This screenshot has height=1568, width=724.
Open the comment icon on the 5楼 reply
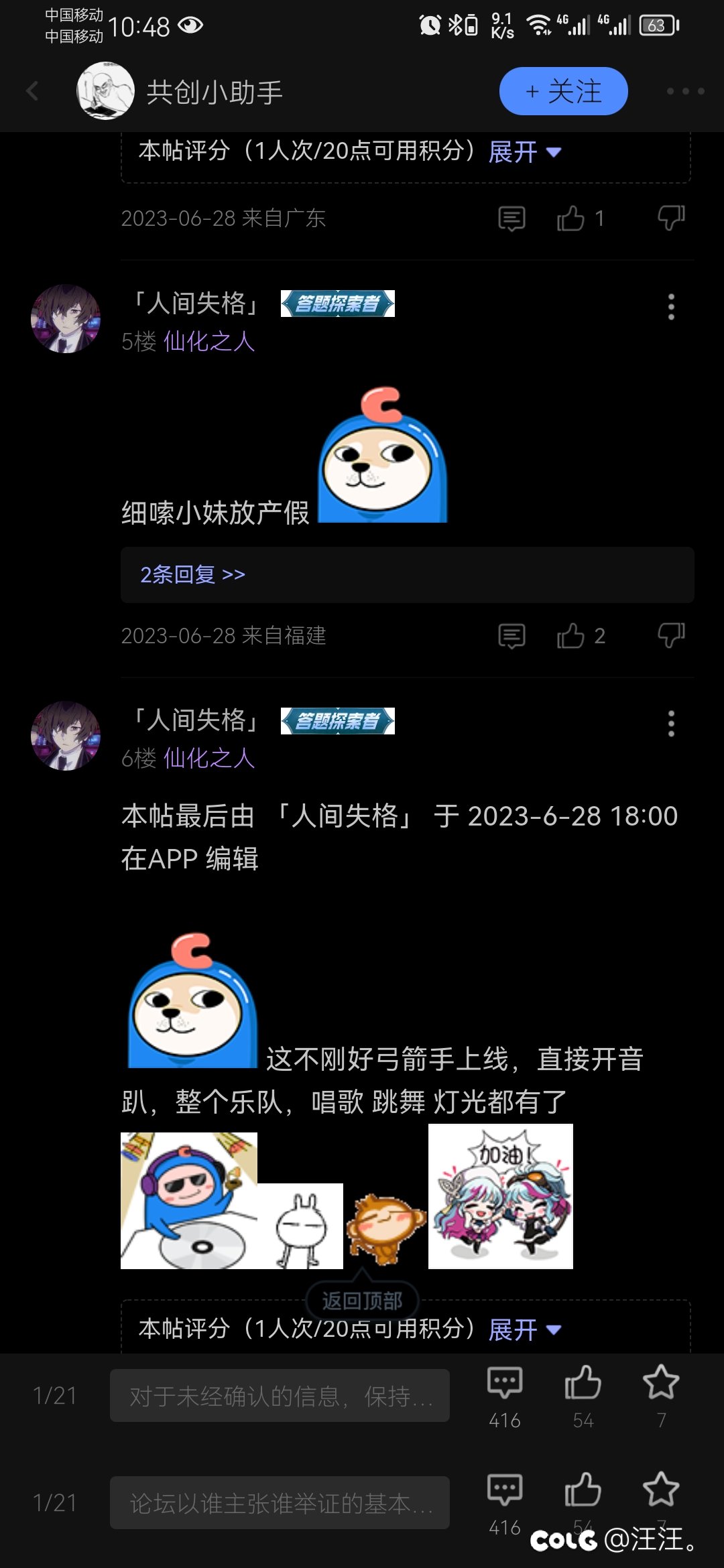tap(511, 637)
